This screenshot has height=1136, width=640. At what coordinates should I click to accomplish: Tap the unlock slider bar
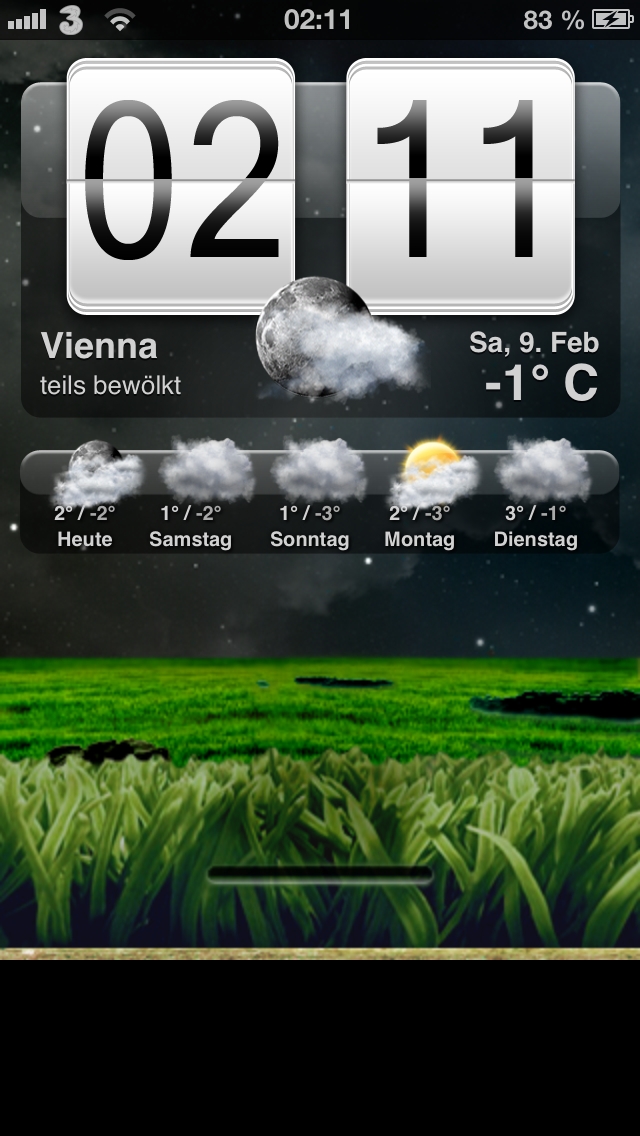[x=320, y=876]
